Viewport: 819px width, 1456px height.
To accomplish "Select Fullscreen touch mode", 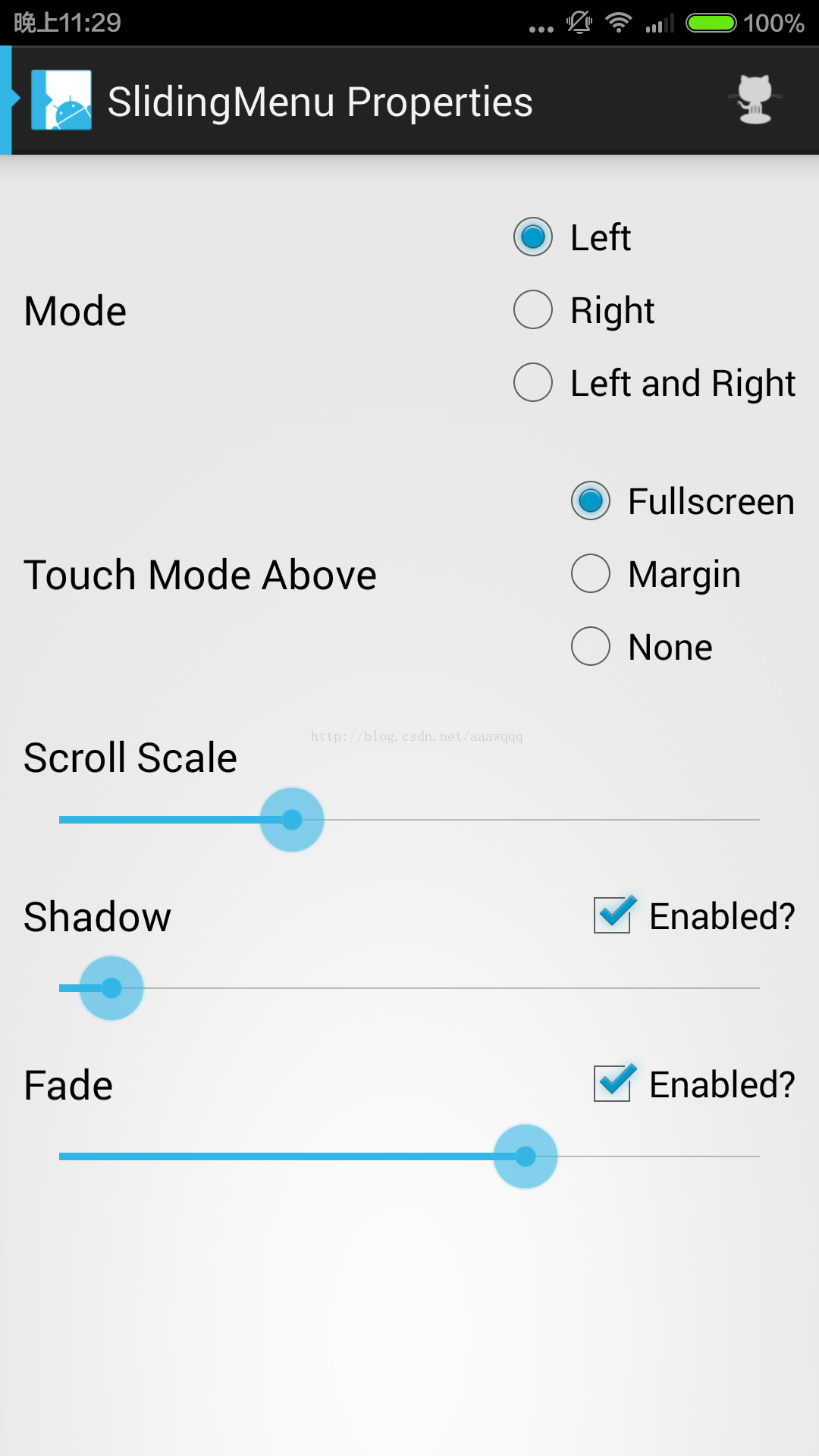I will 682,500.
